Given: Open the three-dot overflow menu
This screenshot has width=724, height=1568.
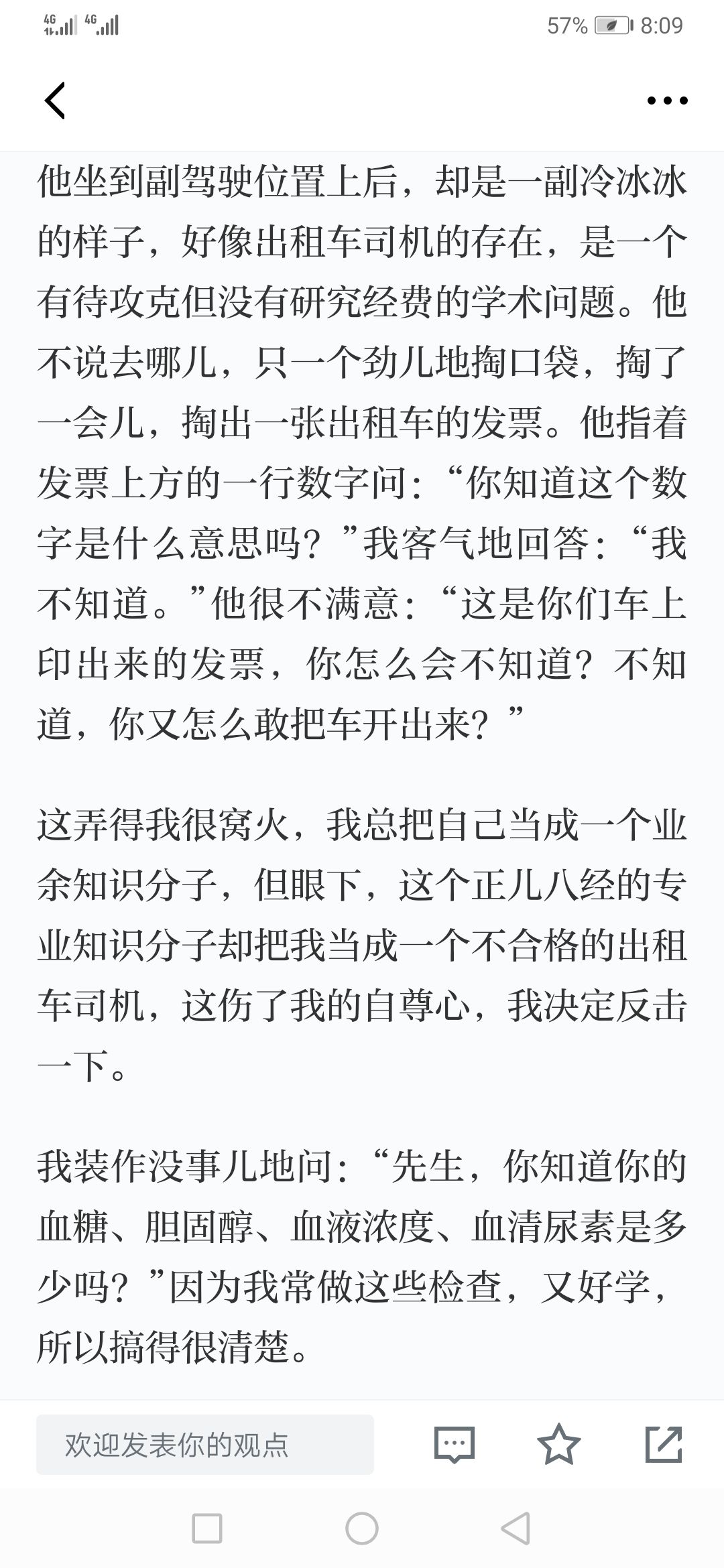Looking at the screenshot, I should 667,101.
